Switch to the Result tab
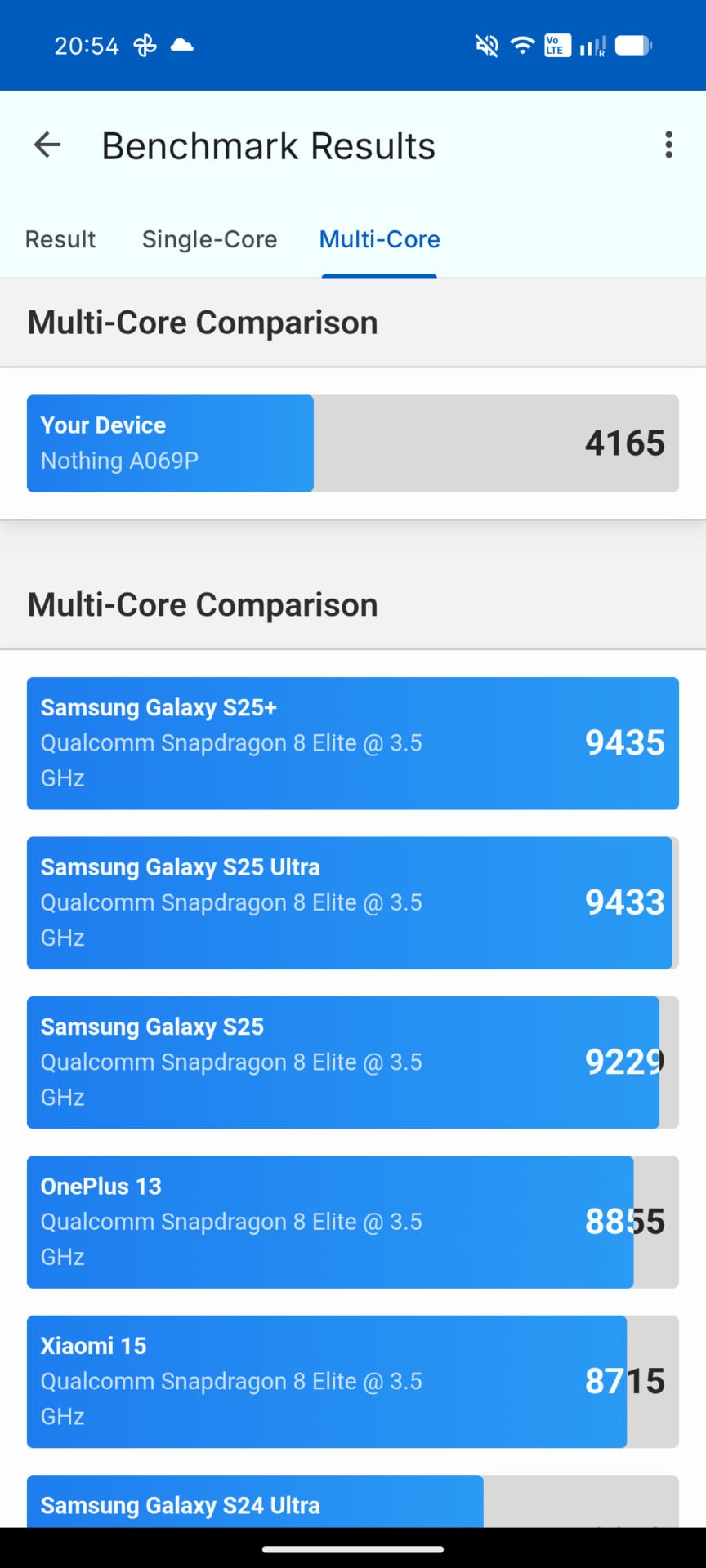The image size is (706, 1568). pos(60,239)
